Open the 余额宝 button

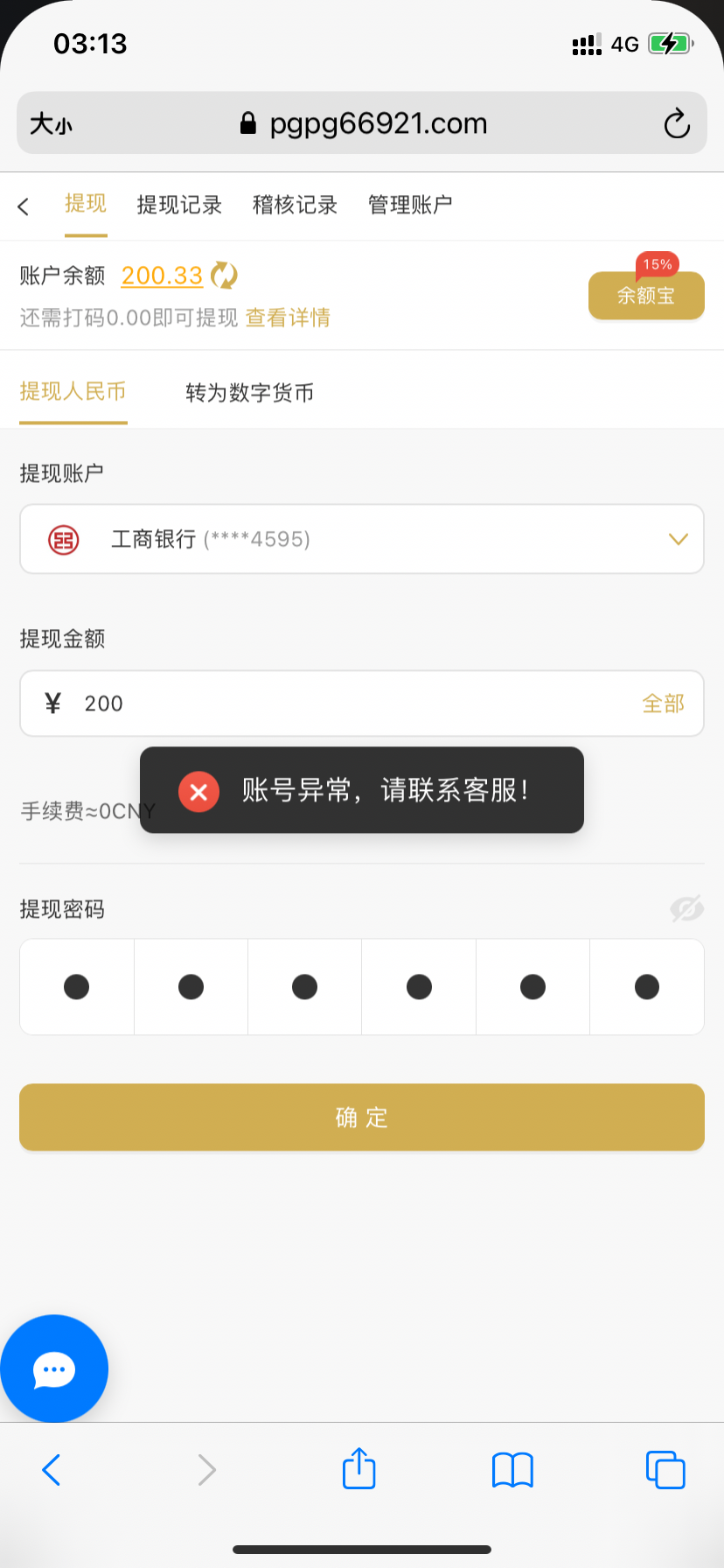645,296
